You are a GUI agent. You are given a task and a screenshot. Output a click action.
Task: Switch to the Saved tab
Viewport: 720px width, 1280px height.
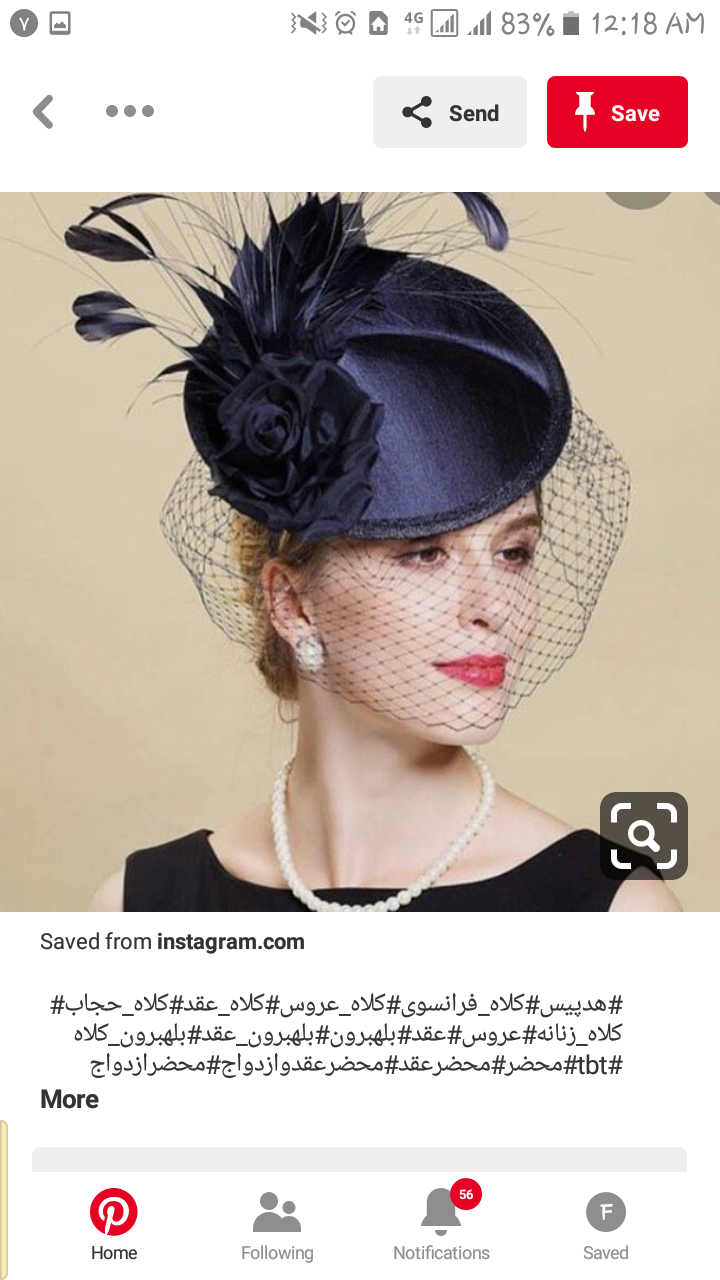pyautogui.click(x=605, y=1226)
